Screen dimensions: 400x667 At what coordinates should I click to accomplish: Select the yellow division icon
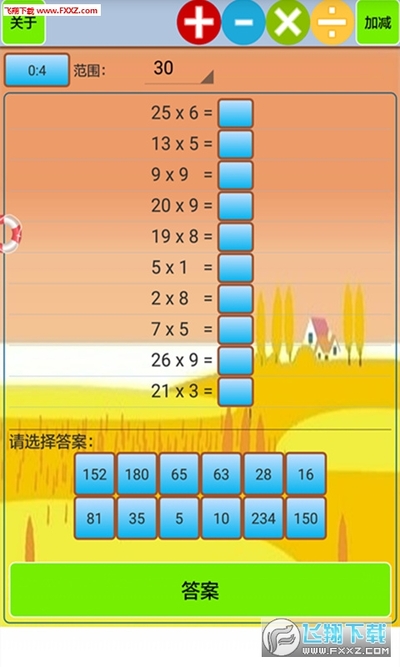332,22
